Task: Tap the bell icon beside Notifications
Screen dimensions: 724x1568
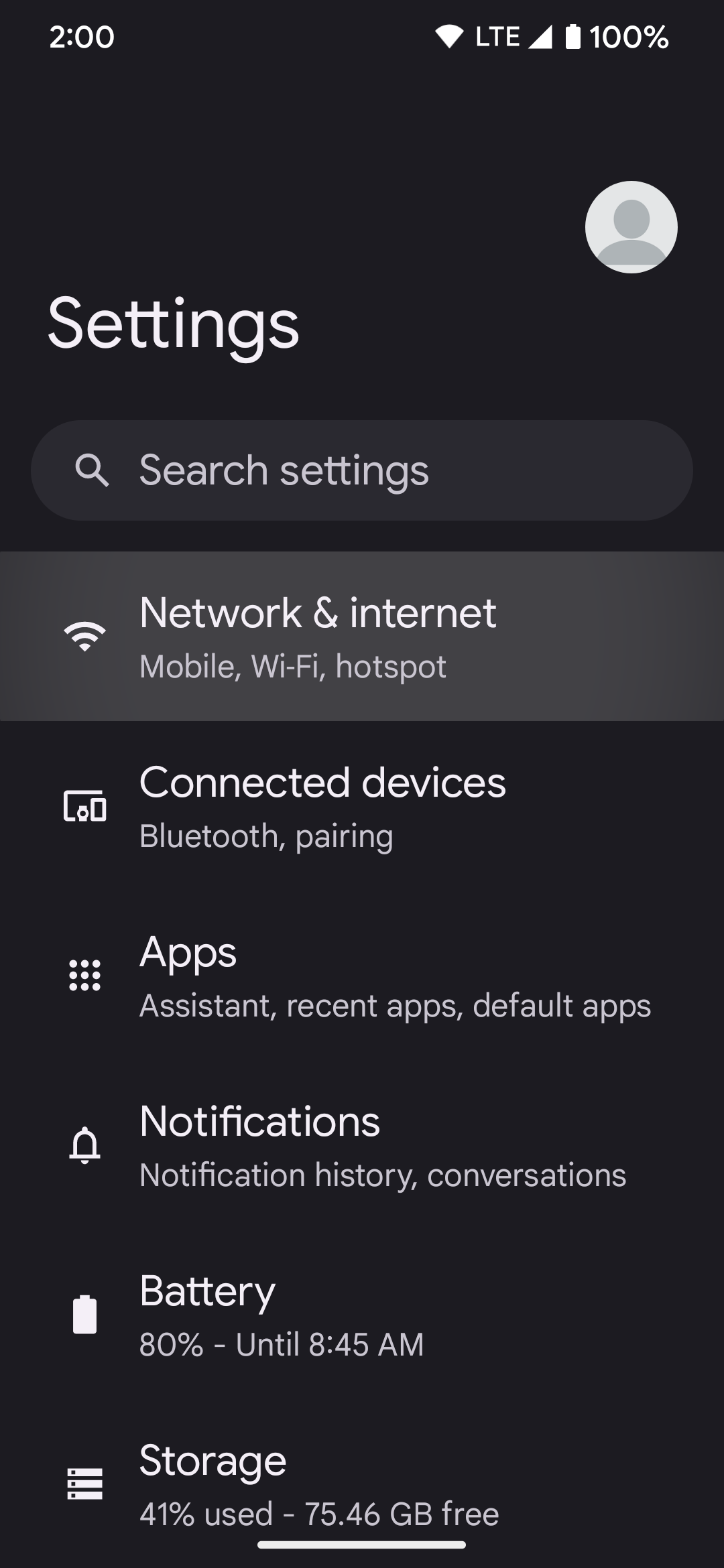Action: click(x=85, y=1147)
